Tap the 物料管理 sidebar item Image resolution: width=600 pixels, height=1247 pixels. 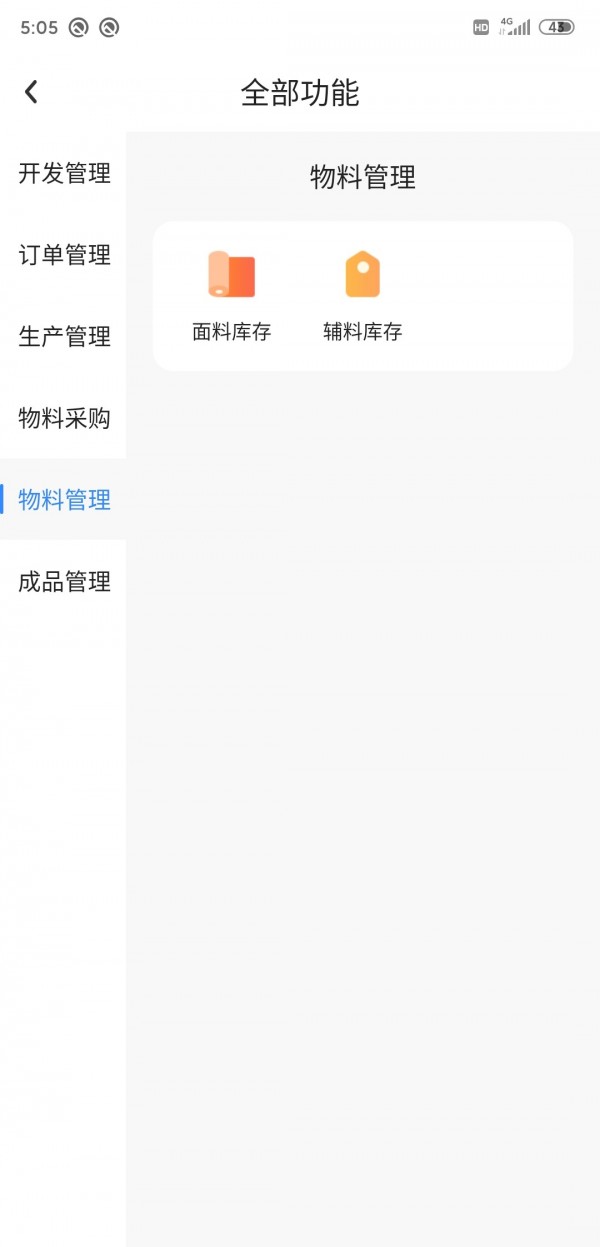tap(64, 499)
